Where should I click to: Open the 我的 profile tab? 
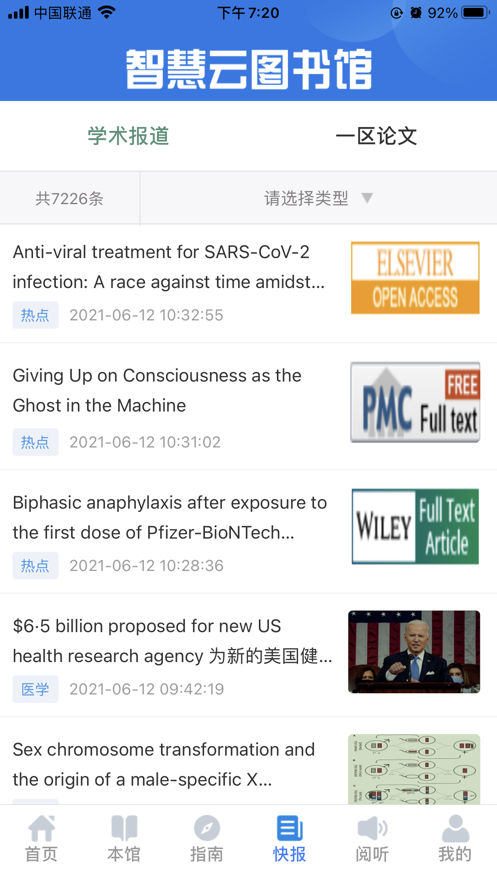(x=455, y=838)
